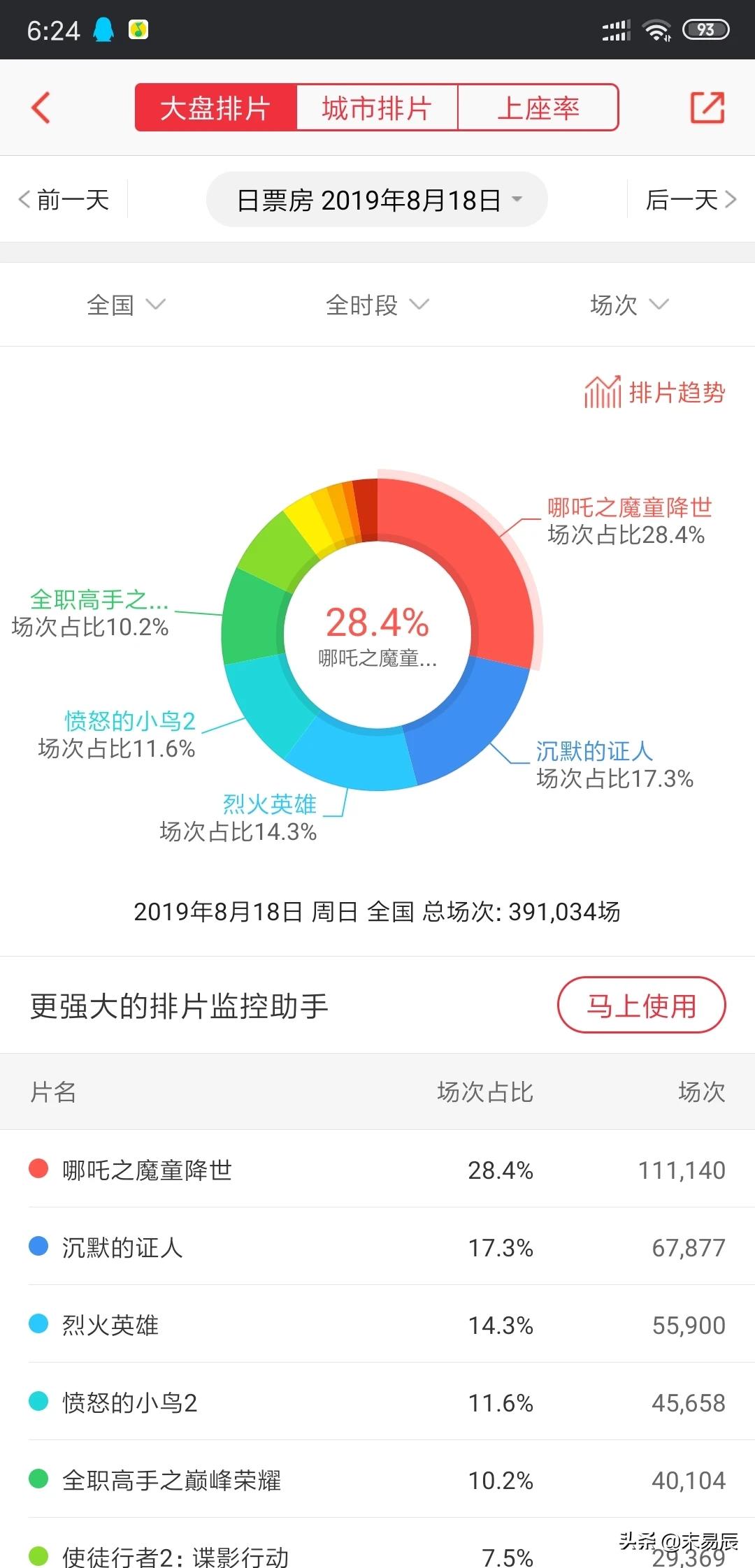
Task: Tap the 马上使用 button
Action: click(x=642, y=1006)
